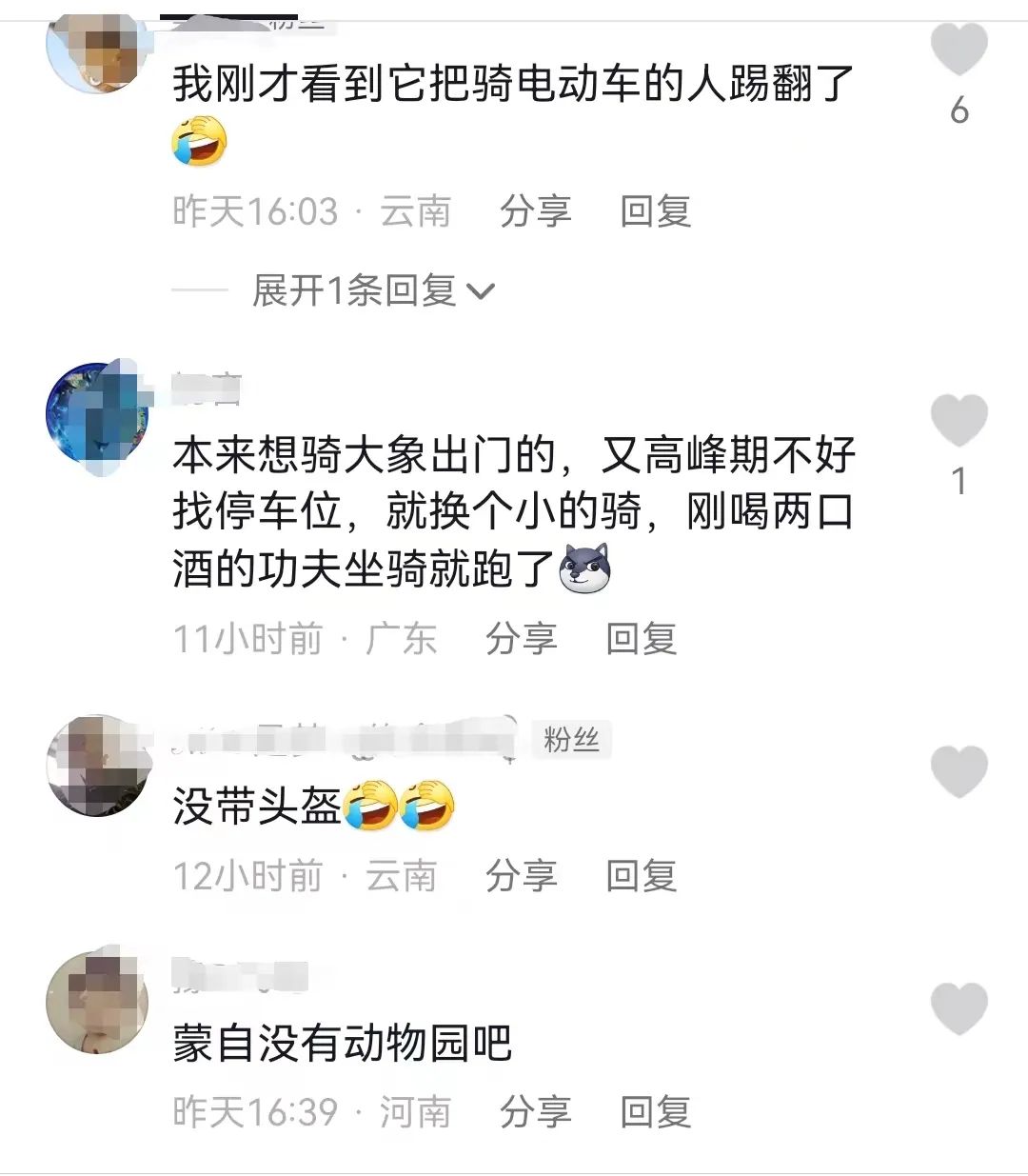Viewport: 1028px width, 1176px height.
Task: Reply to the 11小时前 广东 comment
Action: click(x=641, y=639)
